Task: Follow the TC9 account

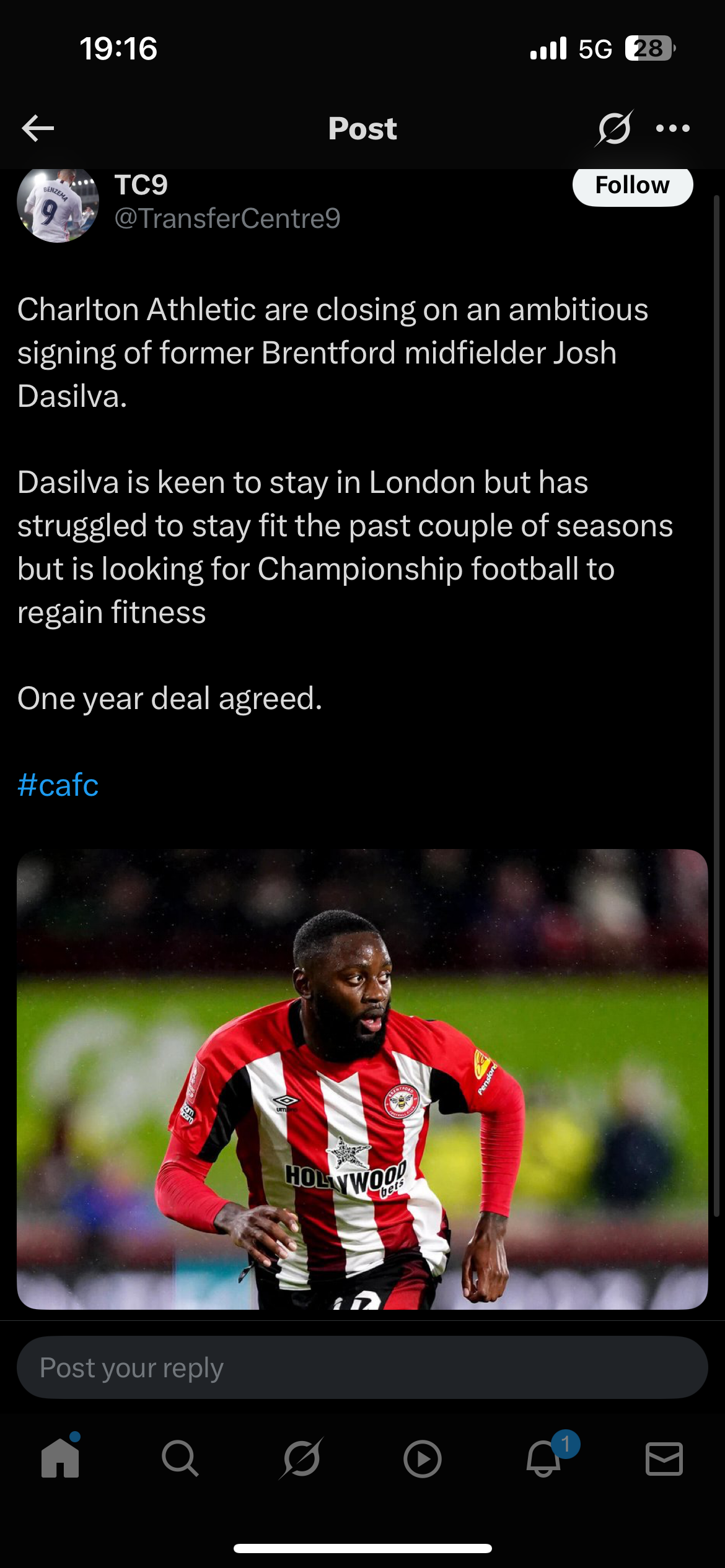Action: click(x=632, y=185)
